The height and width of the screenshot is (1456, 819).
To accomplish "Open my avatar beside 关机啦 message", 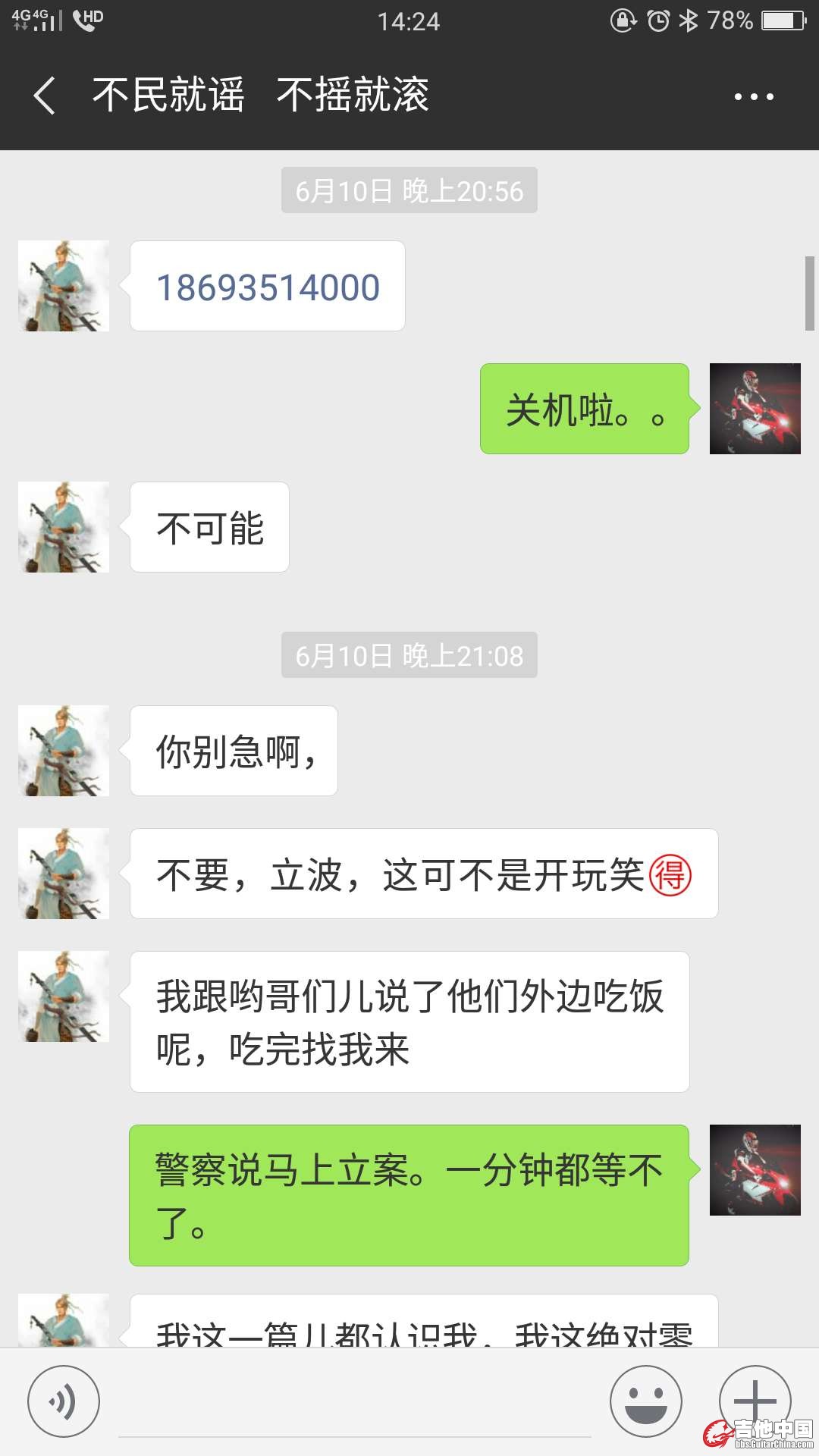I will click(x=755, y=409).
